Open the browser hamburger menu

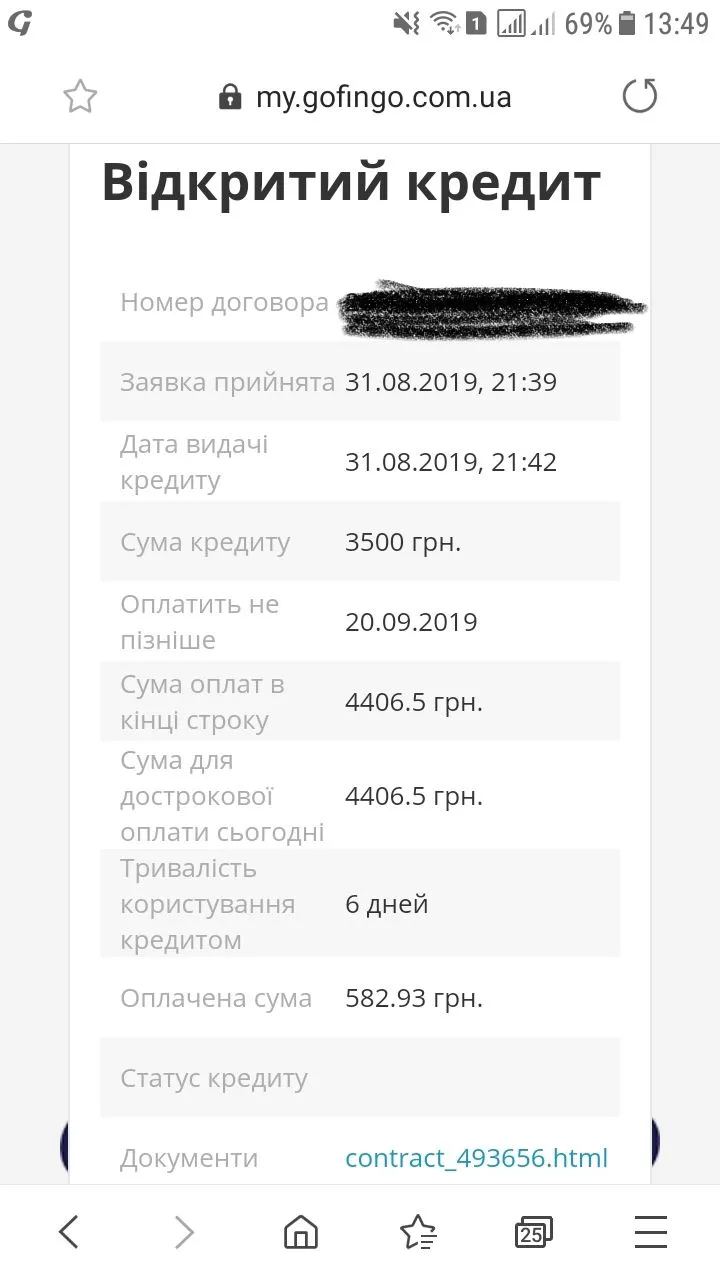pyautogui.click(x=651, y=1232)
